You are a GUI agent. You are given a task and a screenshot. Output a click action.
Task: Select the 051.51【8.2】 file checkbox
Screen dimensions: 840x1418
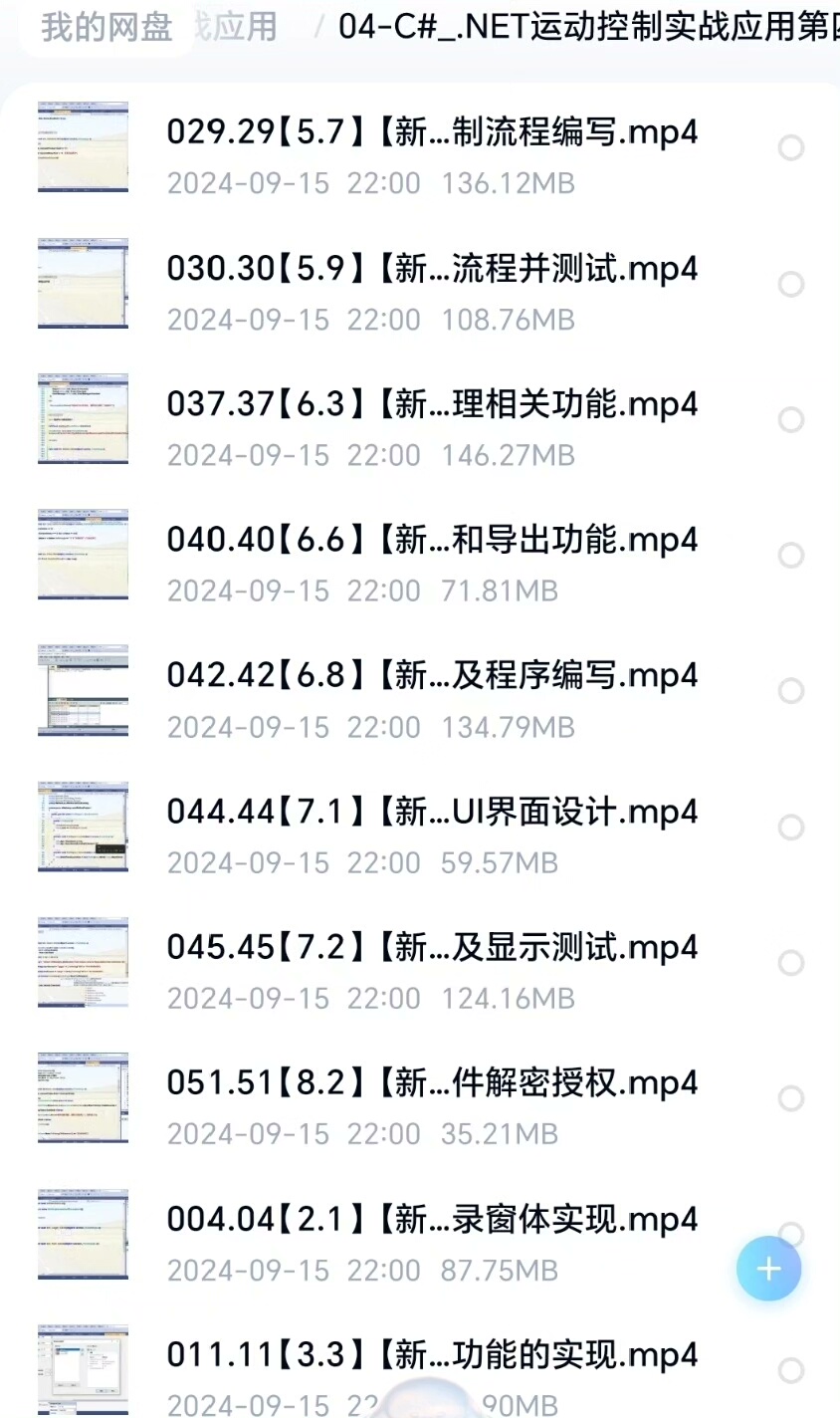791,1098
